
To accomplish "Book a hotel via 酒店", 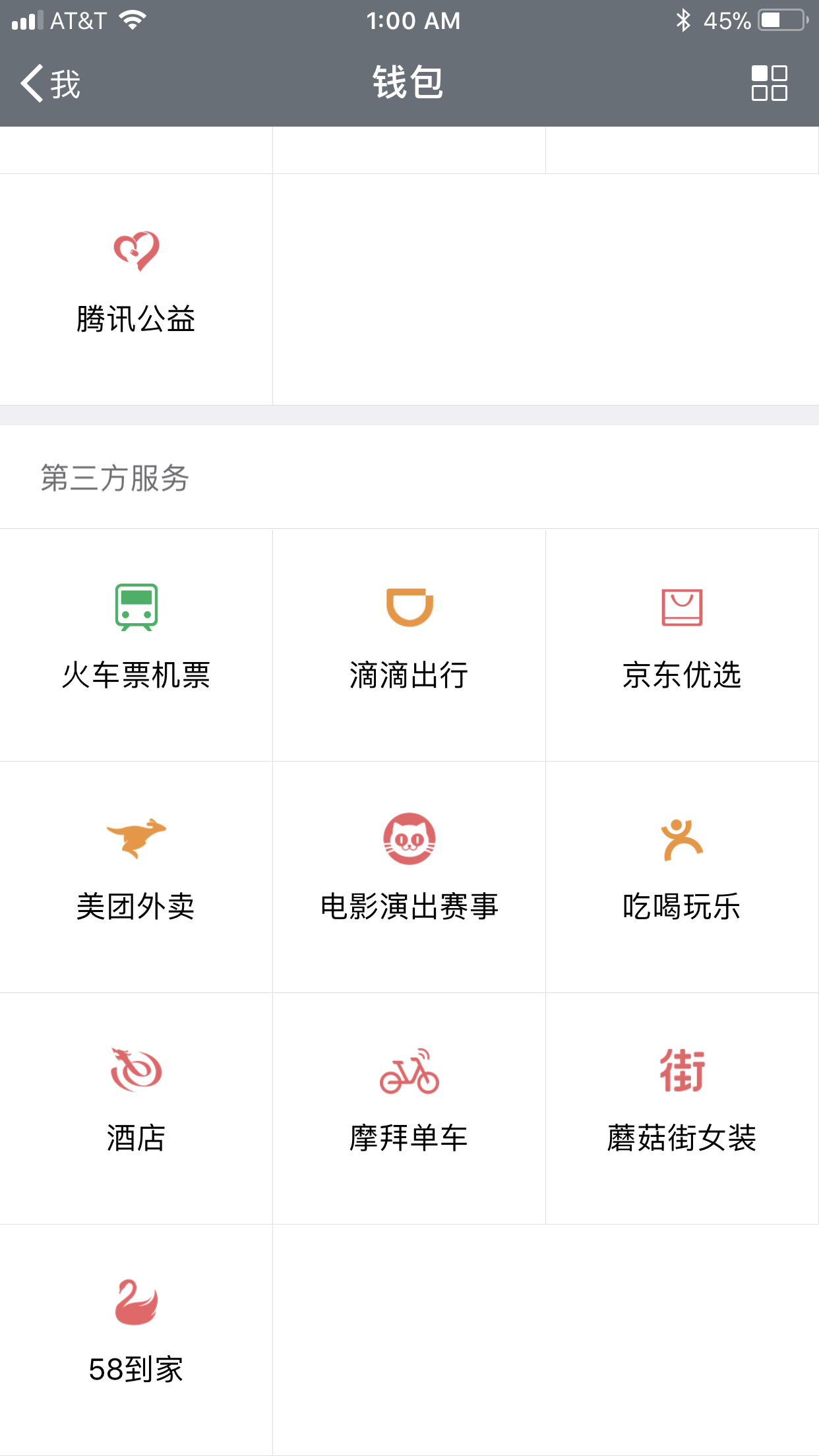I will point(136,1108).
